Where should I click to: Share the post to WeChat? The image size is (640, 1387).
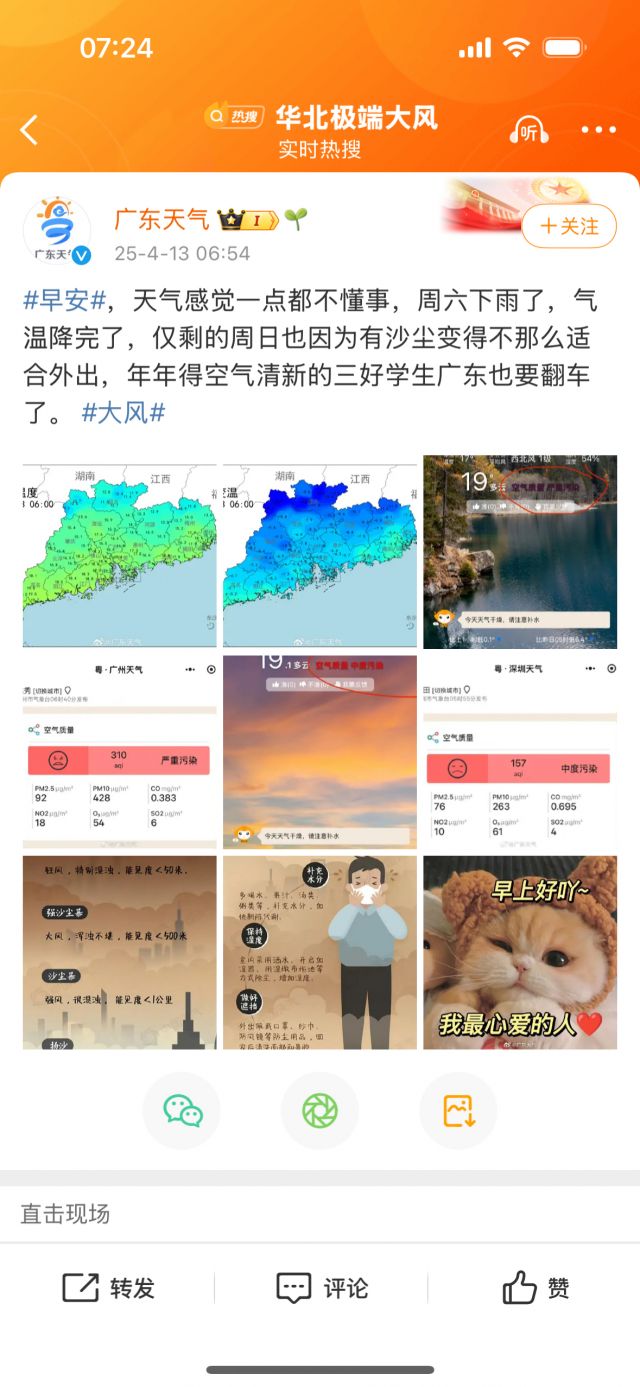(x=183, y=1110)
